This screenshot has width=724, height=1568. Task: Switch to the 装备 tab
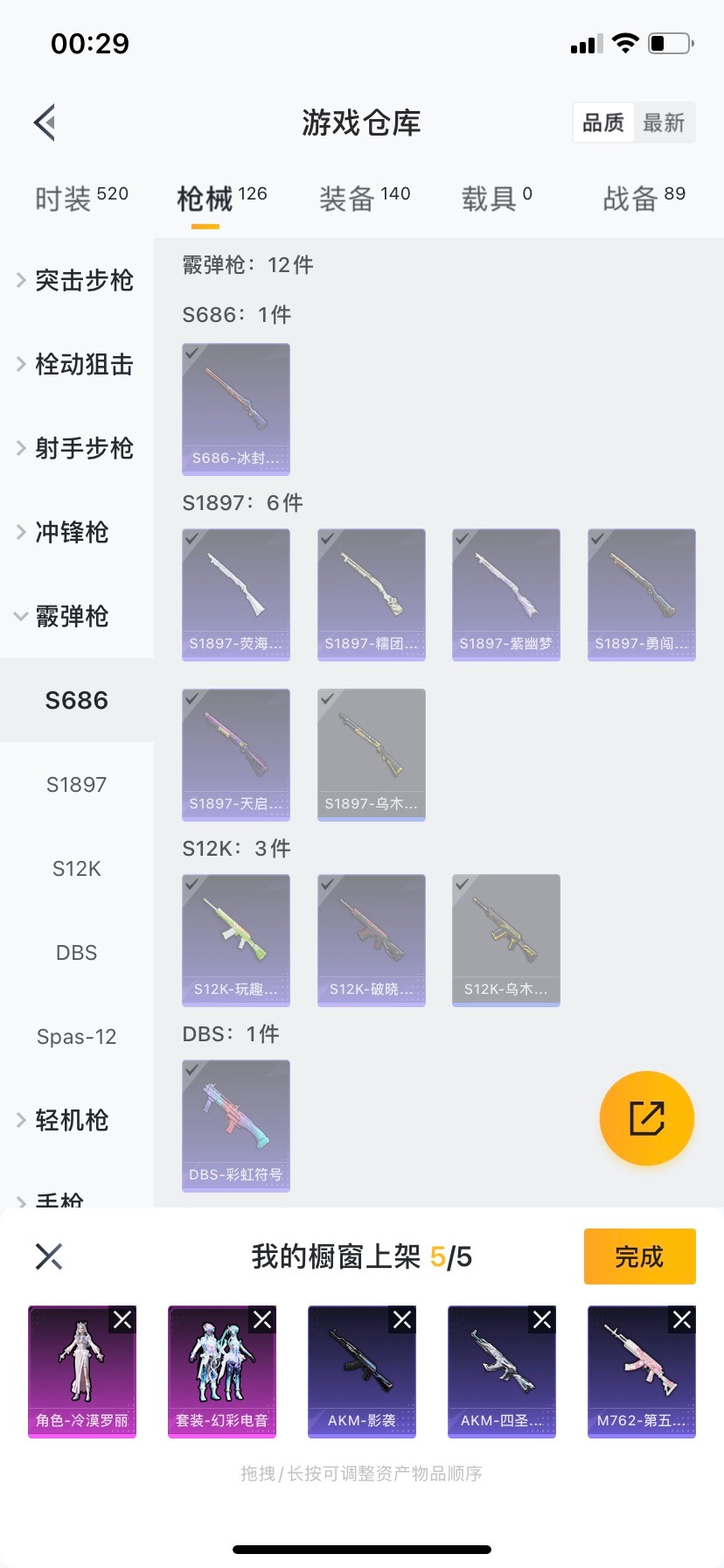click(364, 198)
